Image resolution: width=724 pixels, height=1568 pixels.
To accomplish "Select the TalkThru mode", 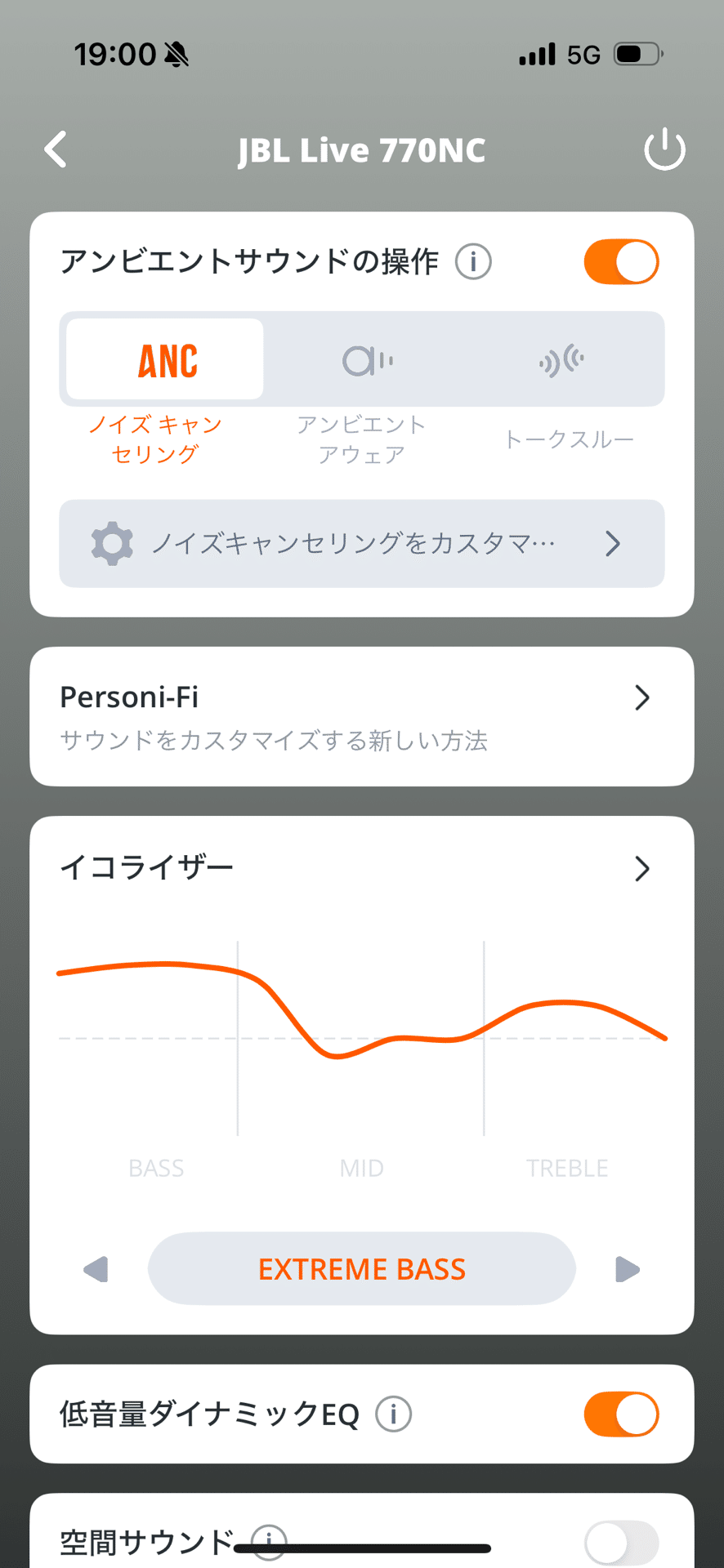I will (561, 359).
